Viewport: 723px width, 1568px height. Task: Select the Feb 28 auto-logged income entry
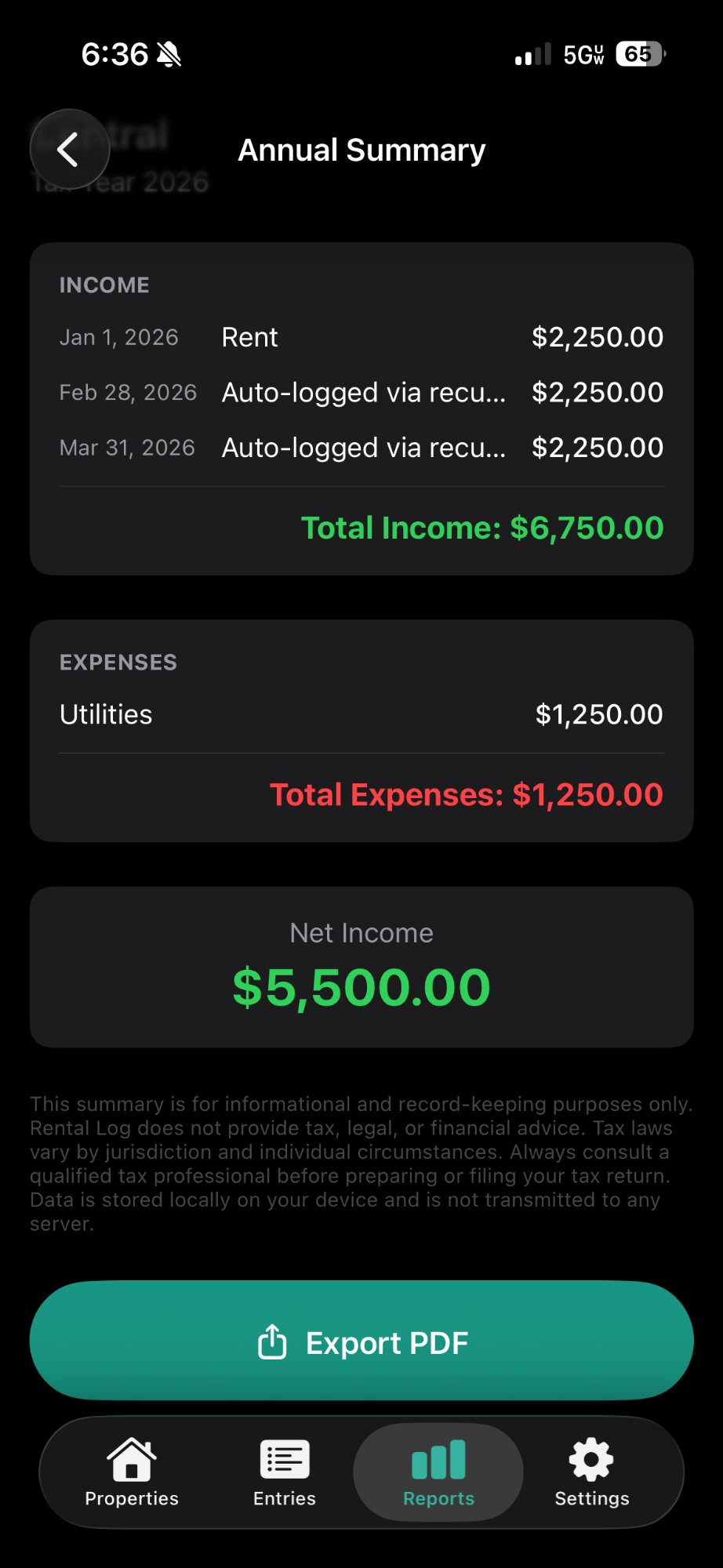tap(361, 392)
